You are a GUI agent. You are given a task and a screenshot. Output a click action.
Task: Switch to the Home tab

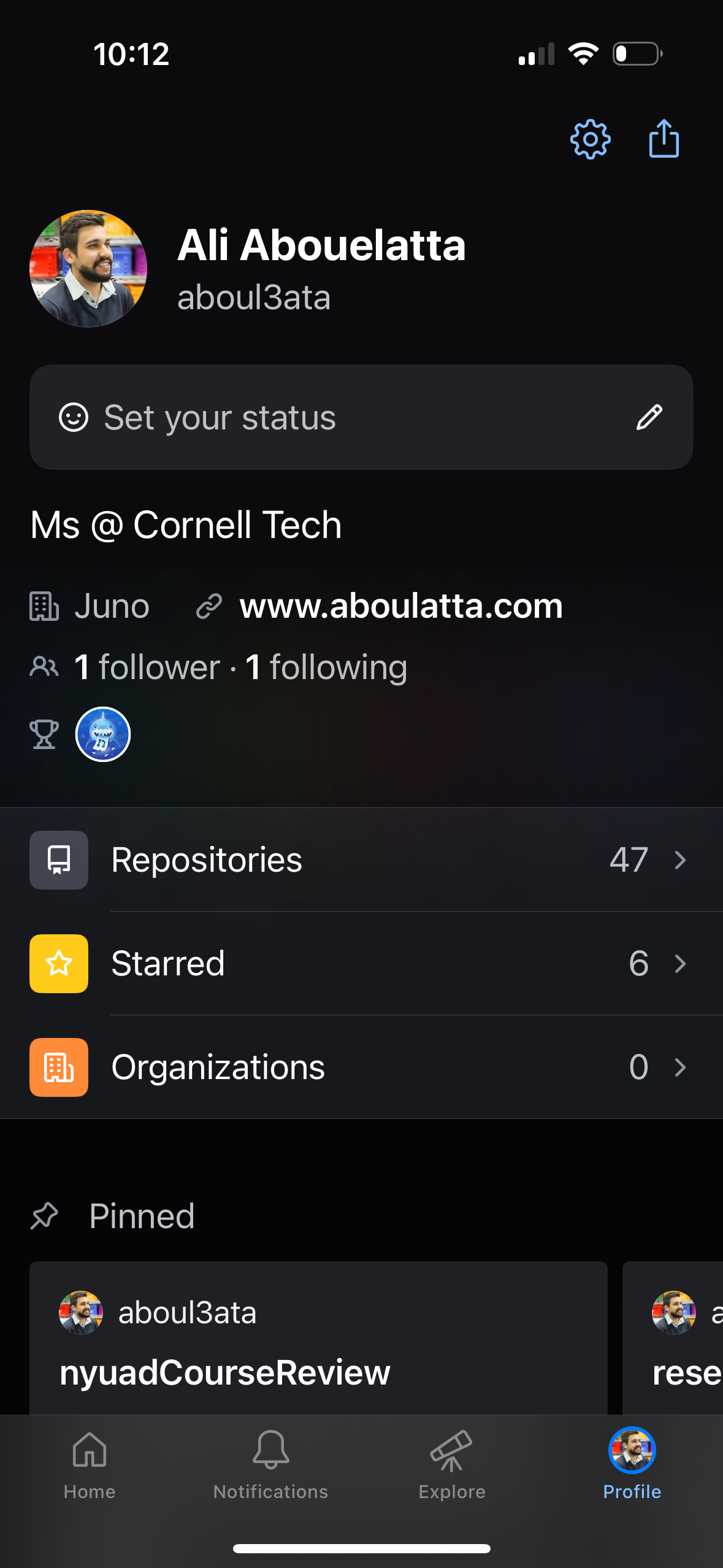pos(90,1460)
